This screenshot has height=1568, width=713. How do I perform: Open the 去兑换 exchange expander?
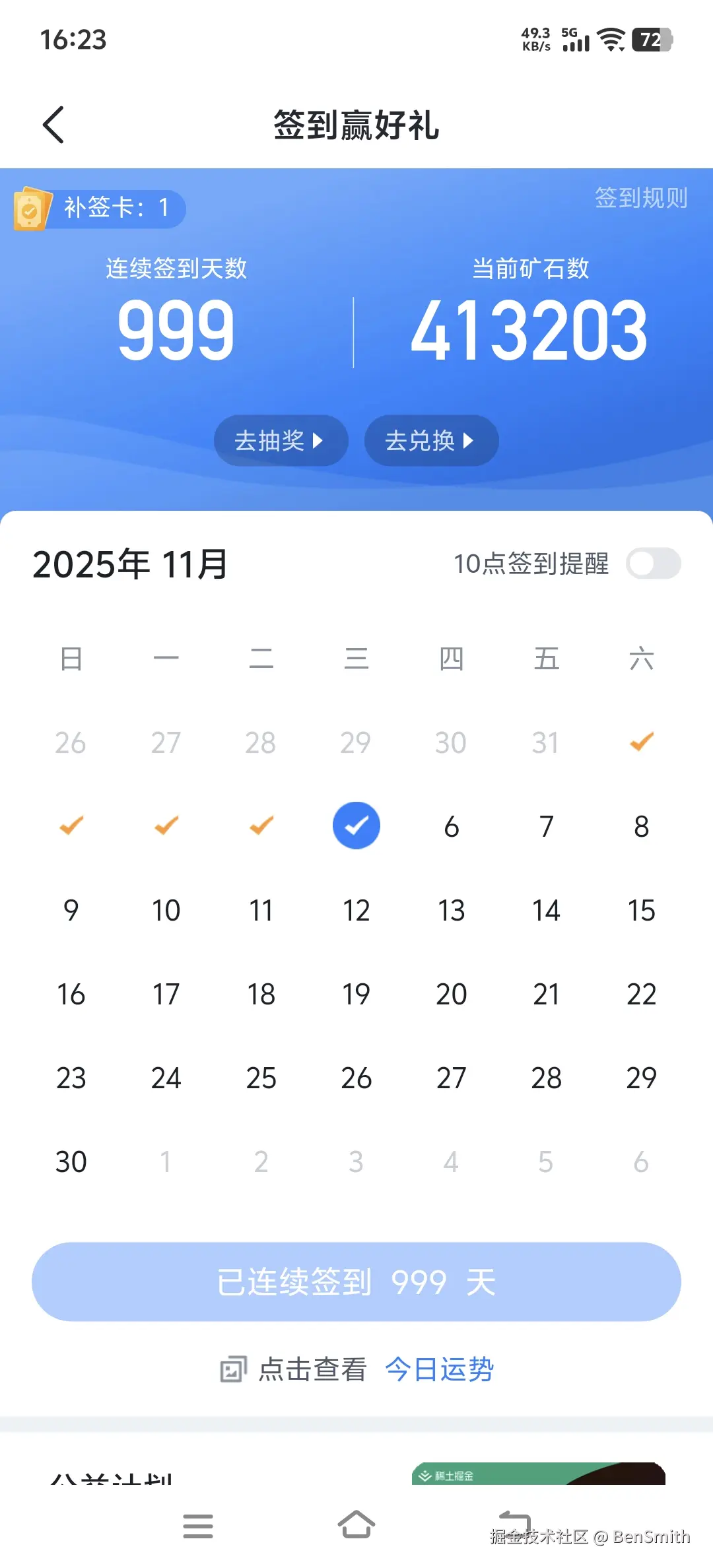point(430,441)
